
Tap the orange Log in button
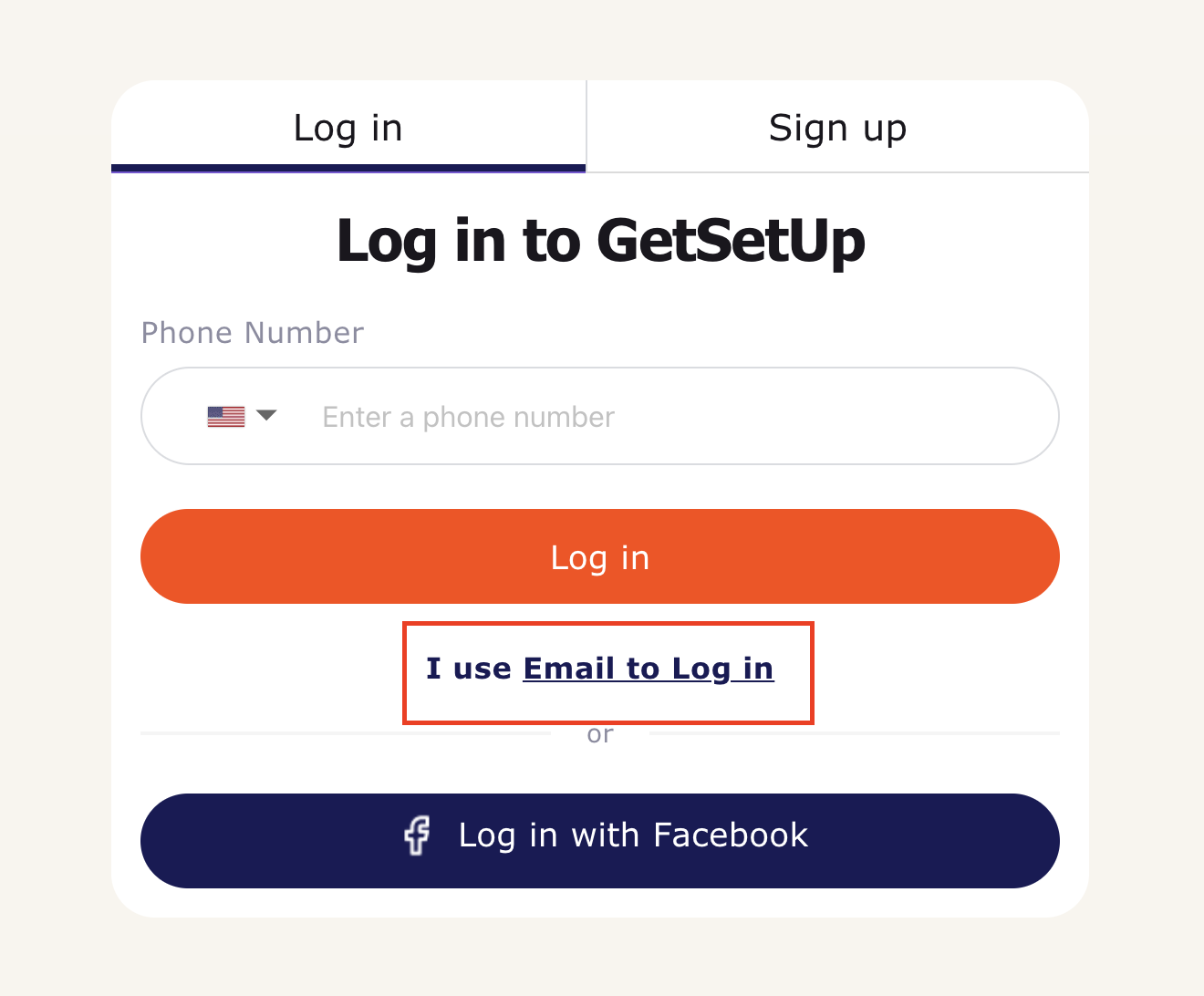[x=599, y=556]
